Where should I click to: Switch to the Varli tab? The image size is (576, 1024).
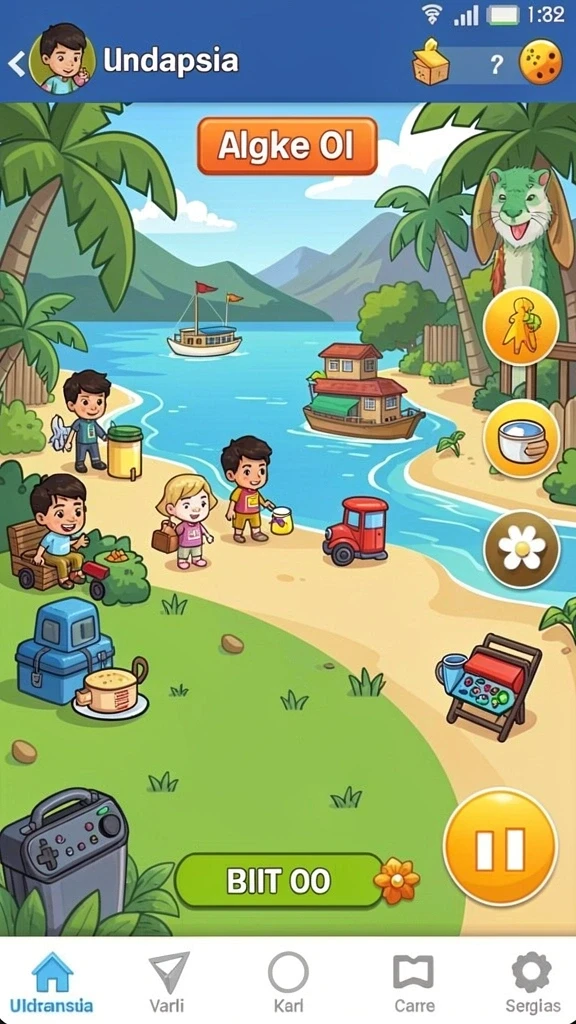pos(168,982)
